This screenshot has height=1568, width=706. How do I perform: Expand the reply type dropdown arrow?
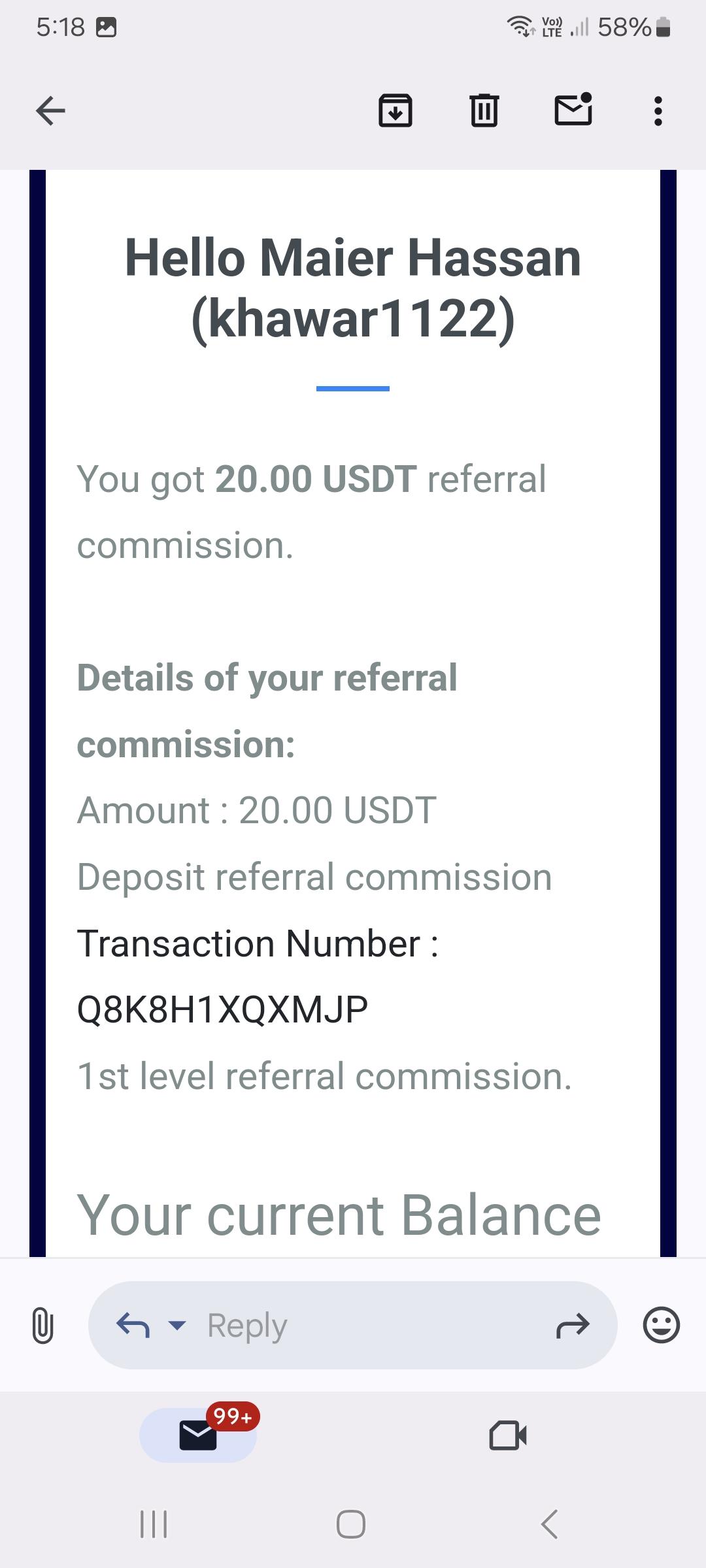(x=177, y=1325)
